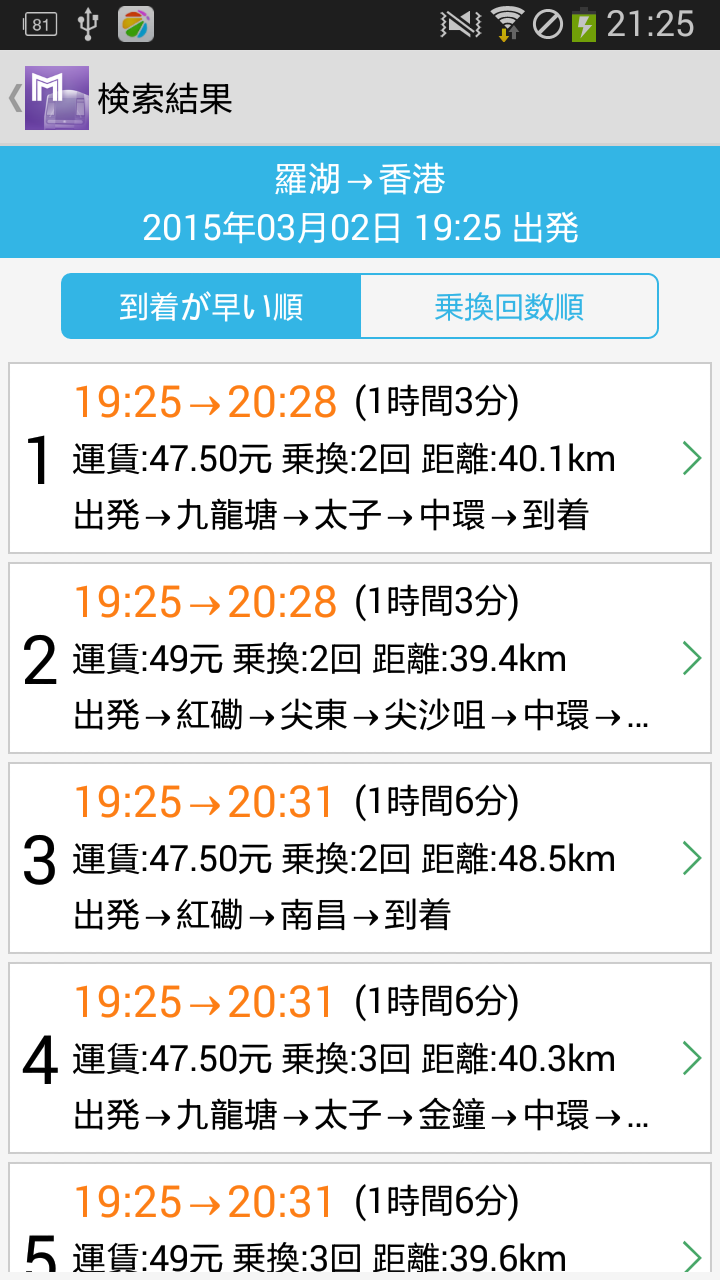Open route 5 with distance 39.6km
Screen dimensions: 720x1280
click(x=360, y=1225)
